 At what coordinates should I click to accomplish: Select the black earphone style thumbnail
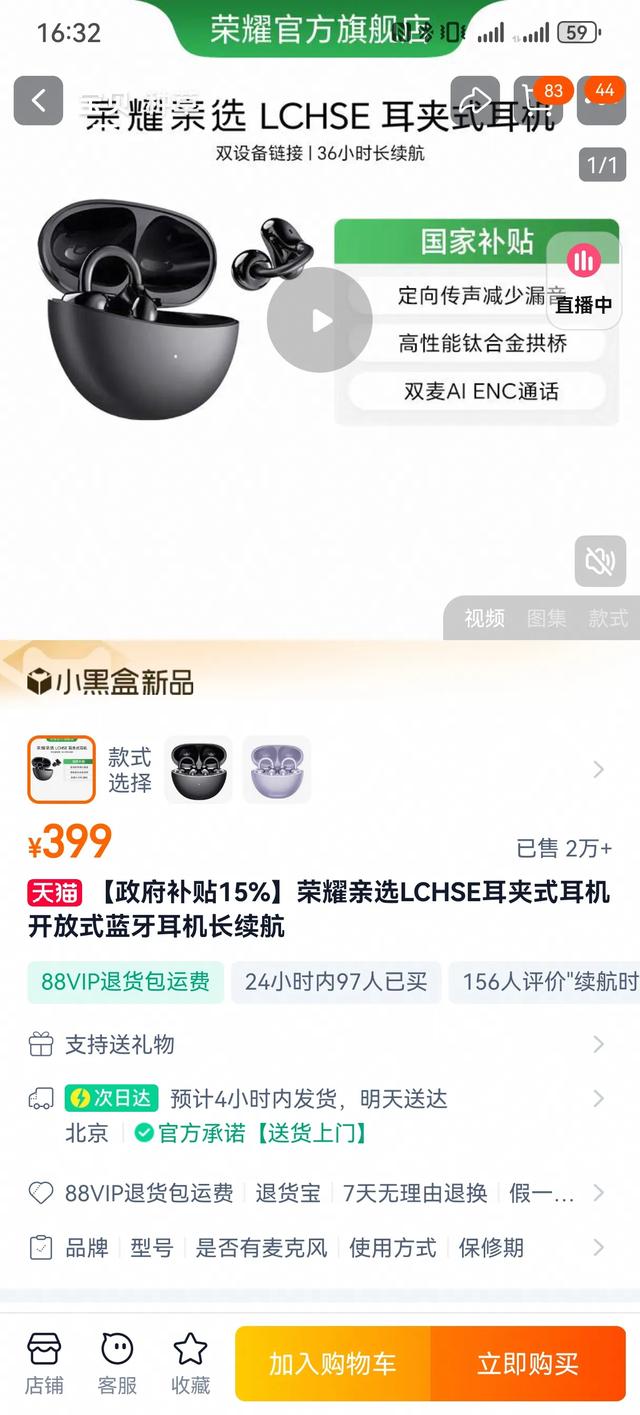(198, 770)
